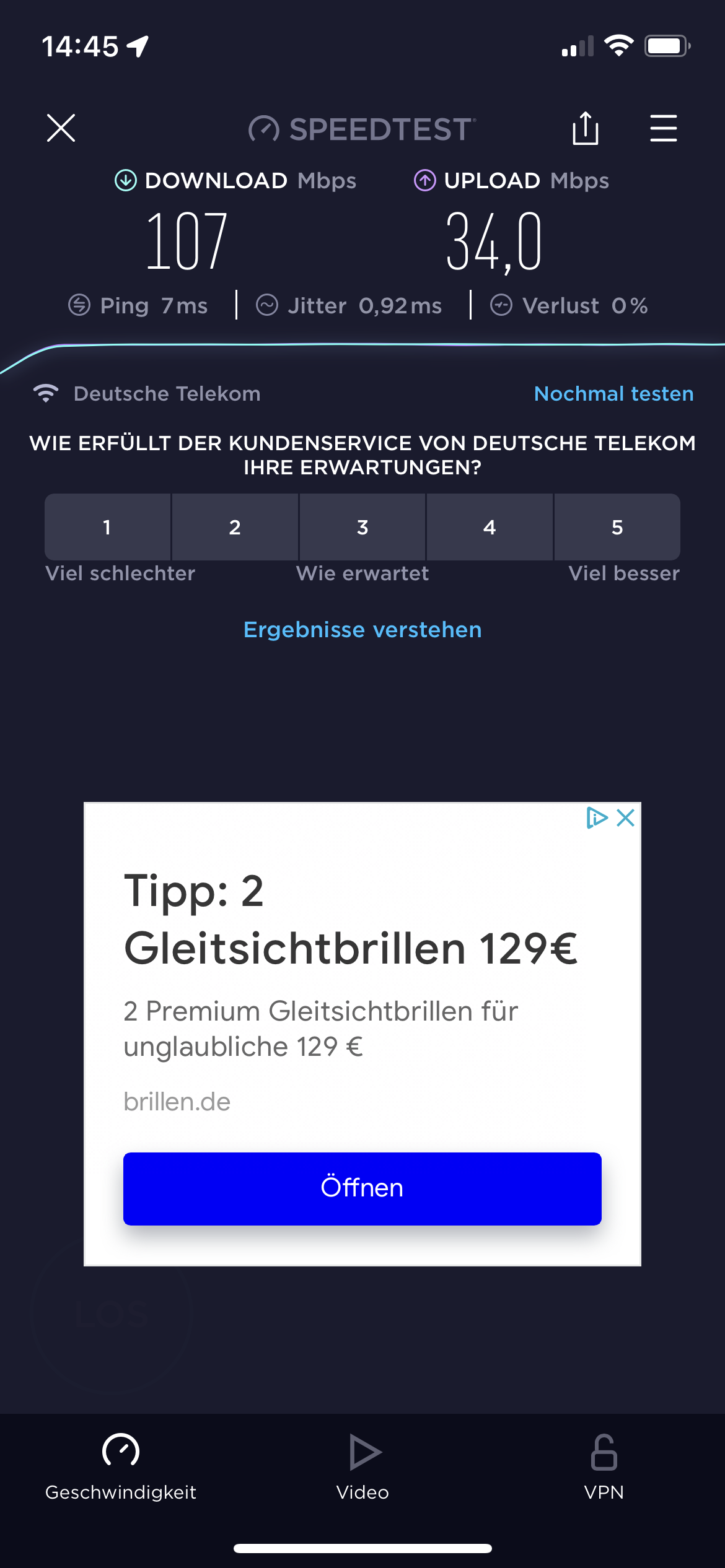725x1568 pixels.
Task: Choose rating 4 for Telekom service
Action: 490,527
